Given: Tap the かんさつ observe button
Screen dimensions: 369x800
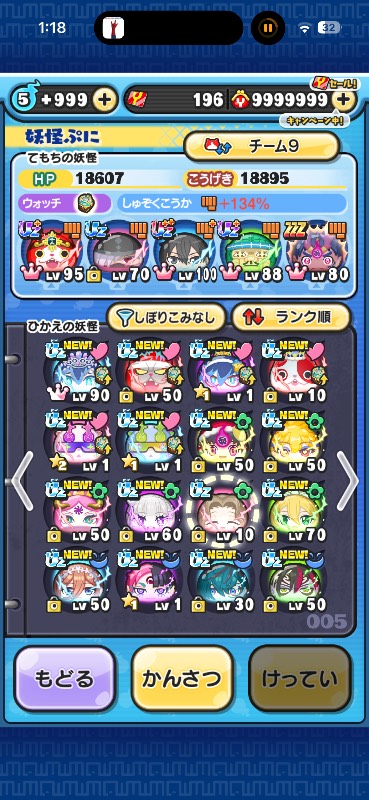Looking at the screenshot, I should [182, 678].
